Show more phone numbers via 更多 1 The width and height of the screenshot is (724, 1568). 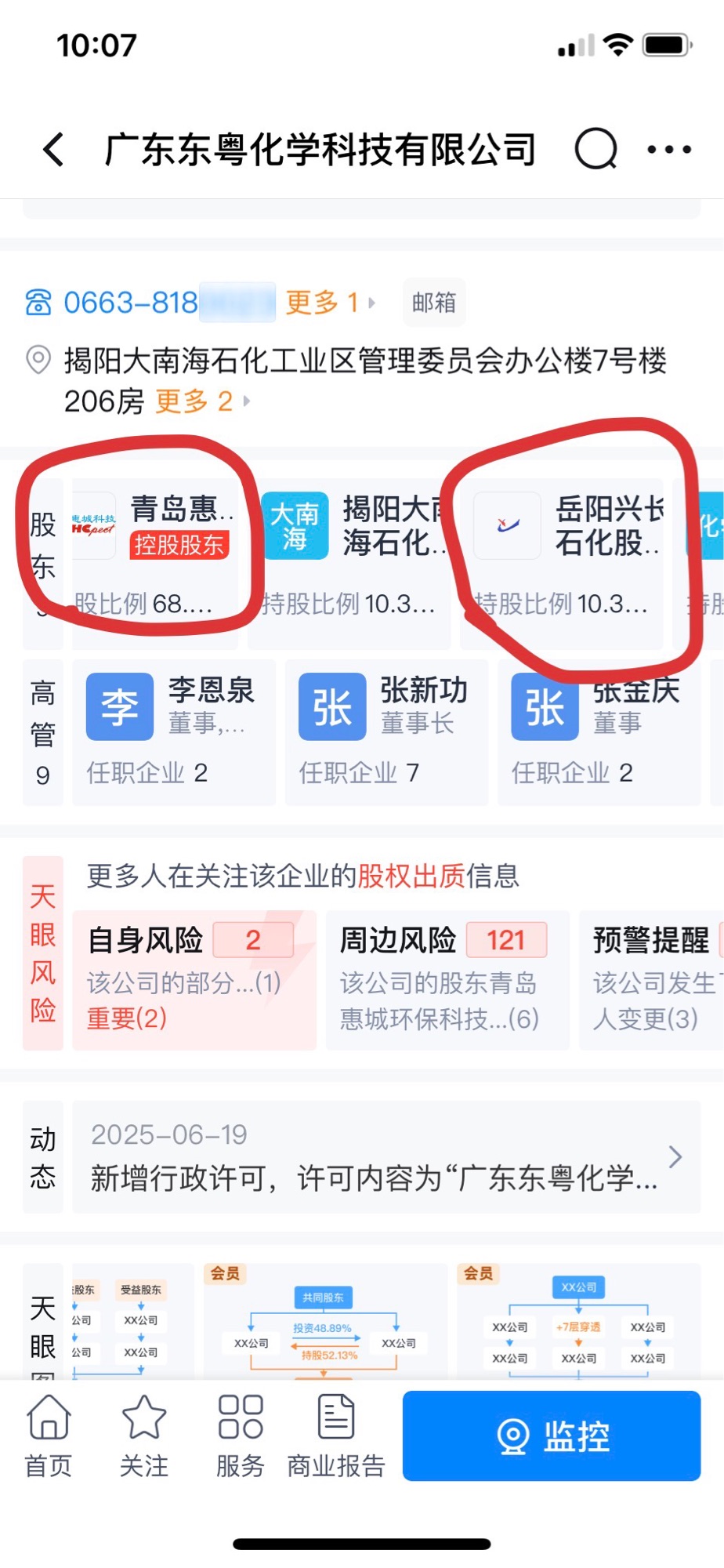(x=329, y=303)
